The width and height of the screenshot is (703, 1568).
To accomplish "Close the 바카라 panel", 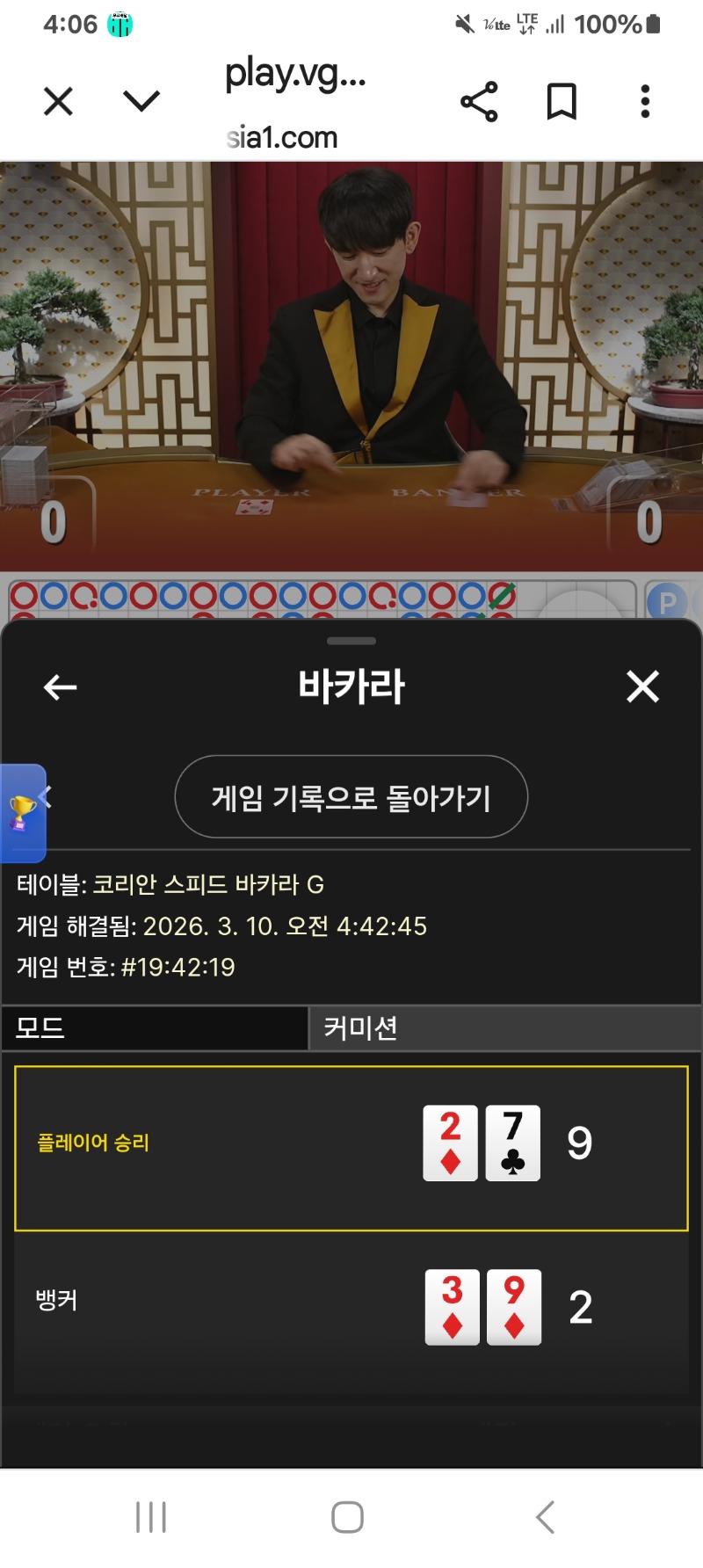I will pos(642,686).
